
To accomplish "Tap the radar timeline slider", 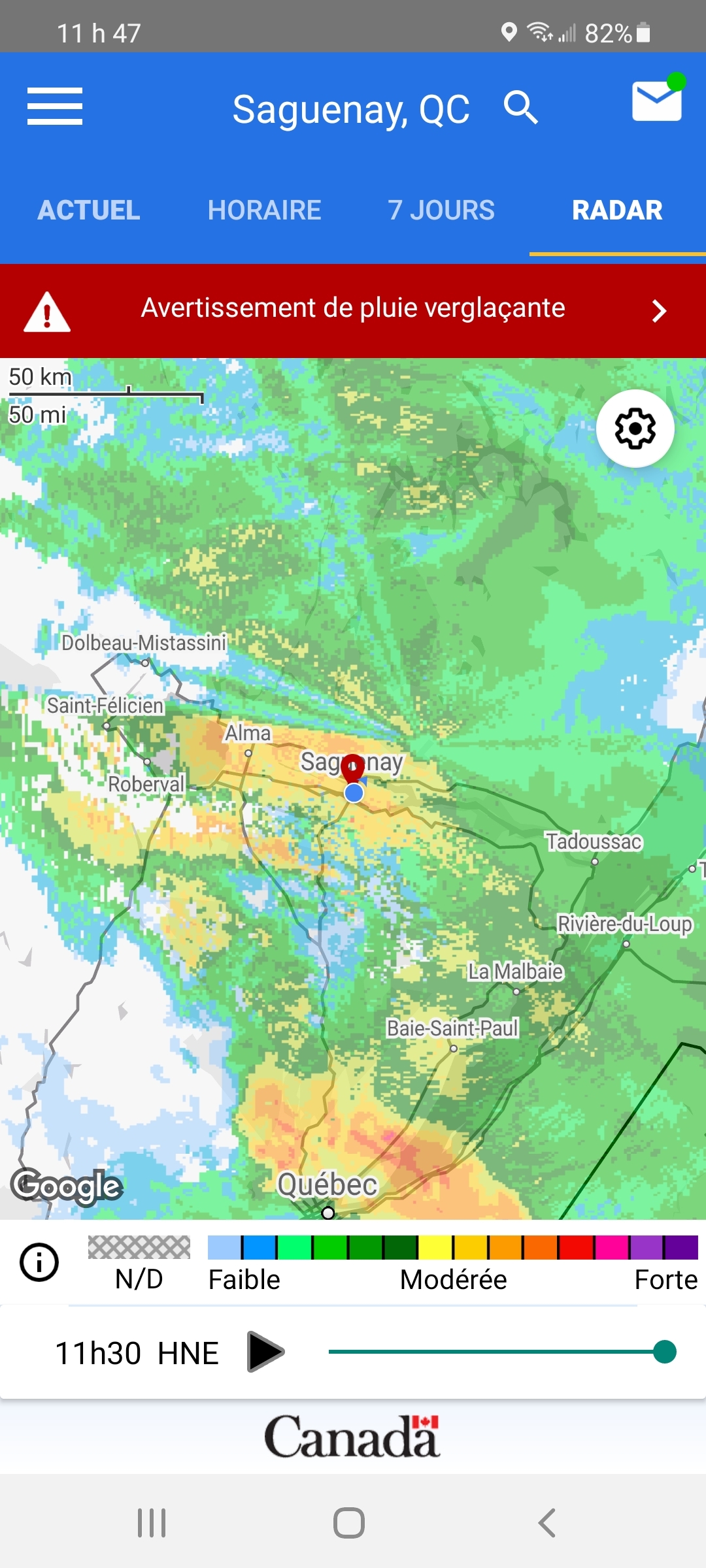I will (497, 1352).
